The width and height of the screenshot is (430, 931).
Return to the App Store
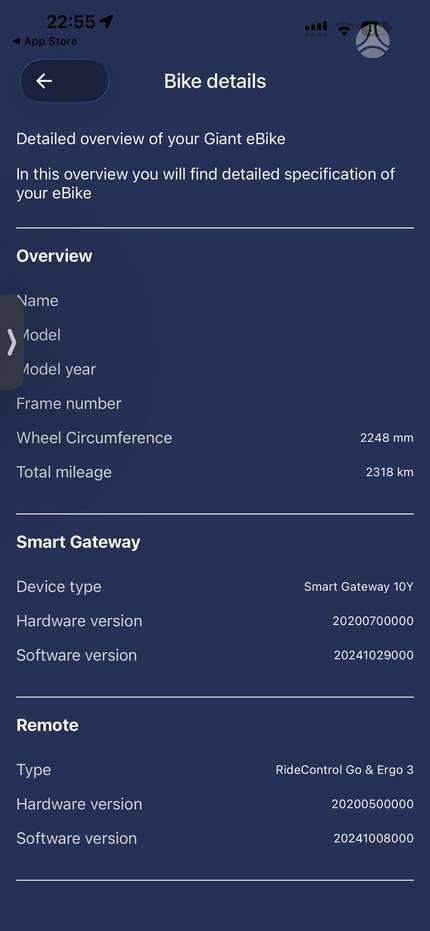click(45, 42)
